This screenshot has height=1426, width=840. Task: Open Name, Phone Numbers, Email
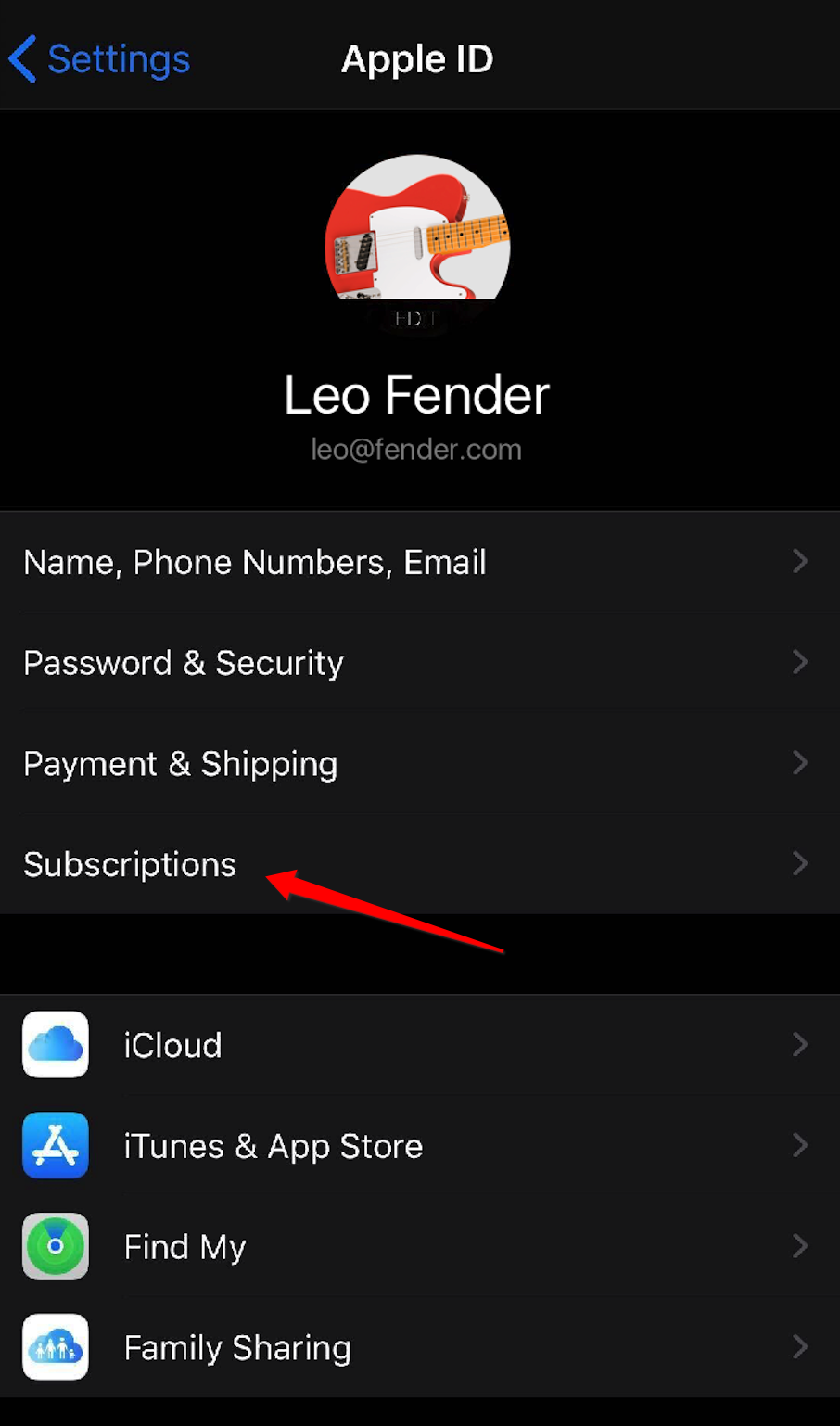(x=417, y=562)
